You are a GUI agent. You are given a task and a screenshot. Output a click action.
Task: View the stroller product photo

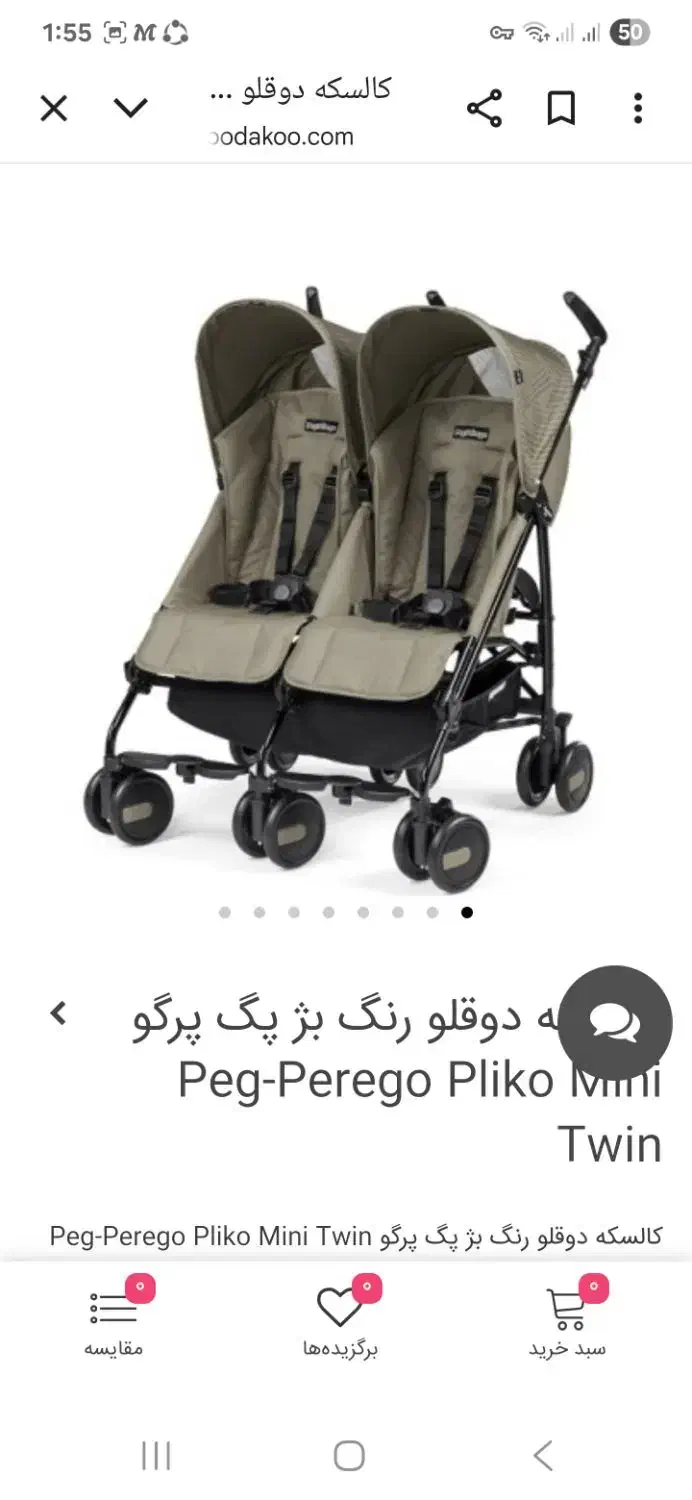(x=346, y=580)
